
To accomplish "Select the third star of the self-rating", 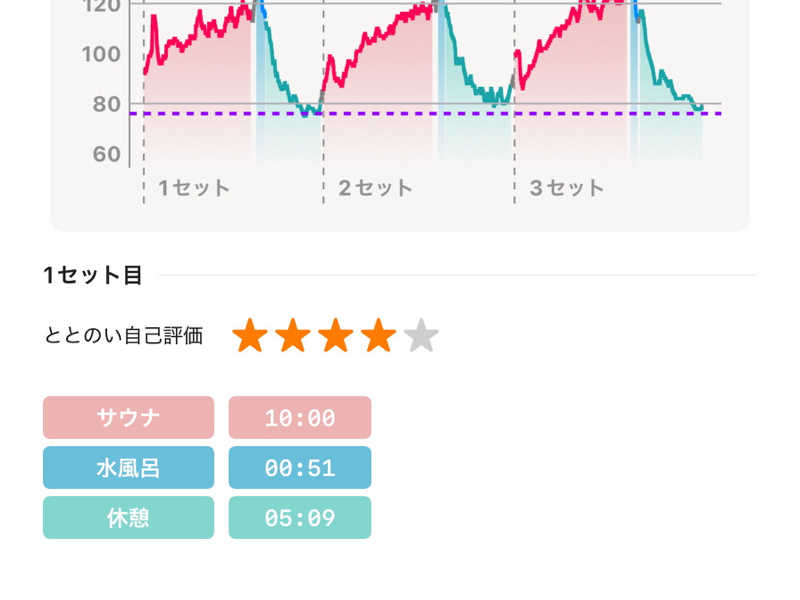I will pyautogui.click(x=336, y=335).
